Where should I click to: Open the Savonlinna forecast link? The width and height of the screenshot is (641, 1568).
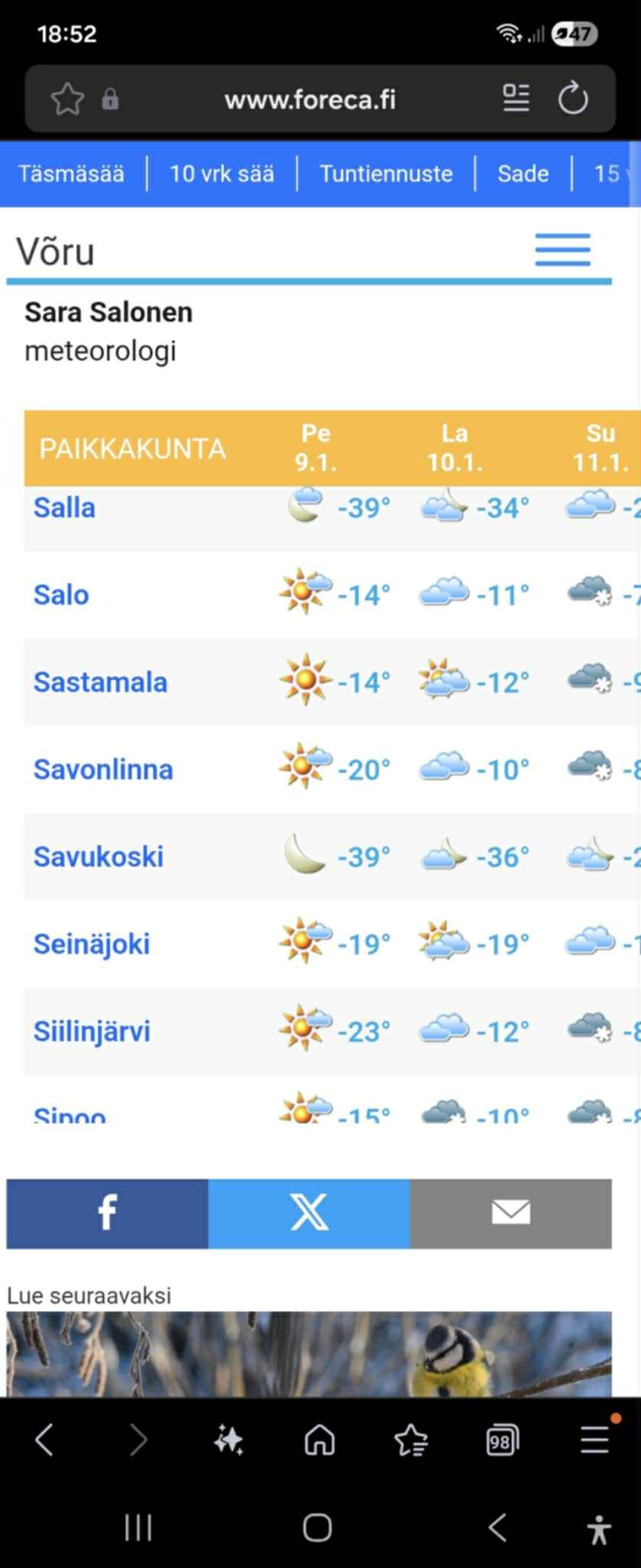(x=103, y=769)
